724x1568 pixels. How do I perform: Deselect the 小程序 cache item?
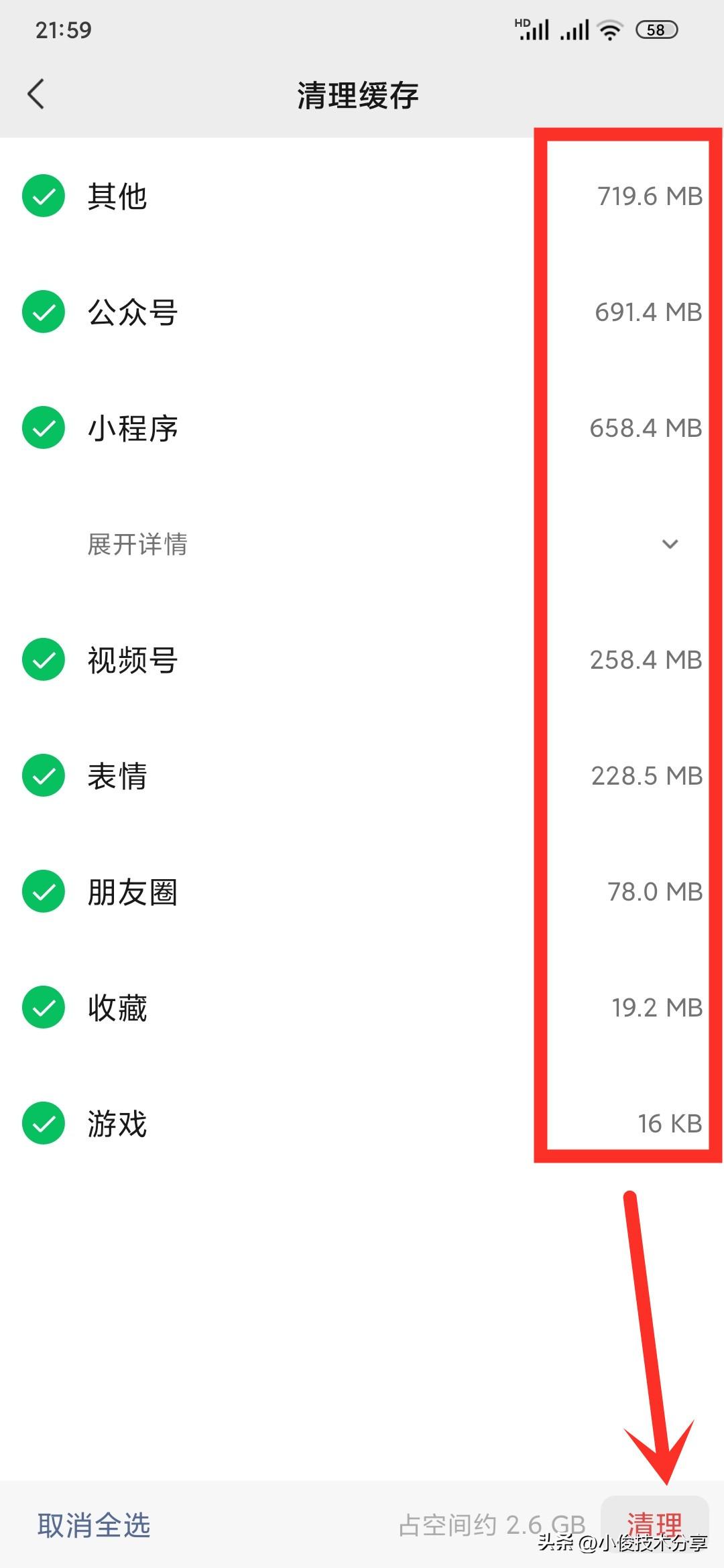click(x=44, y=428)
